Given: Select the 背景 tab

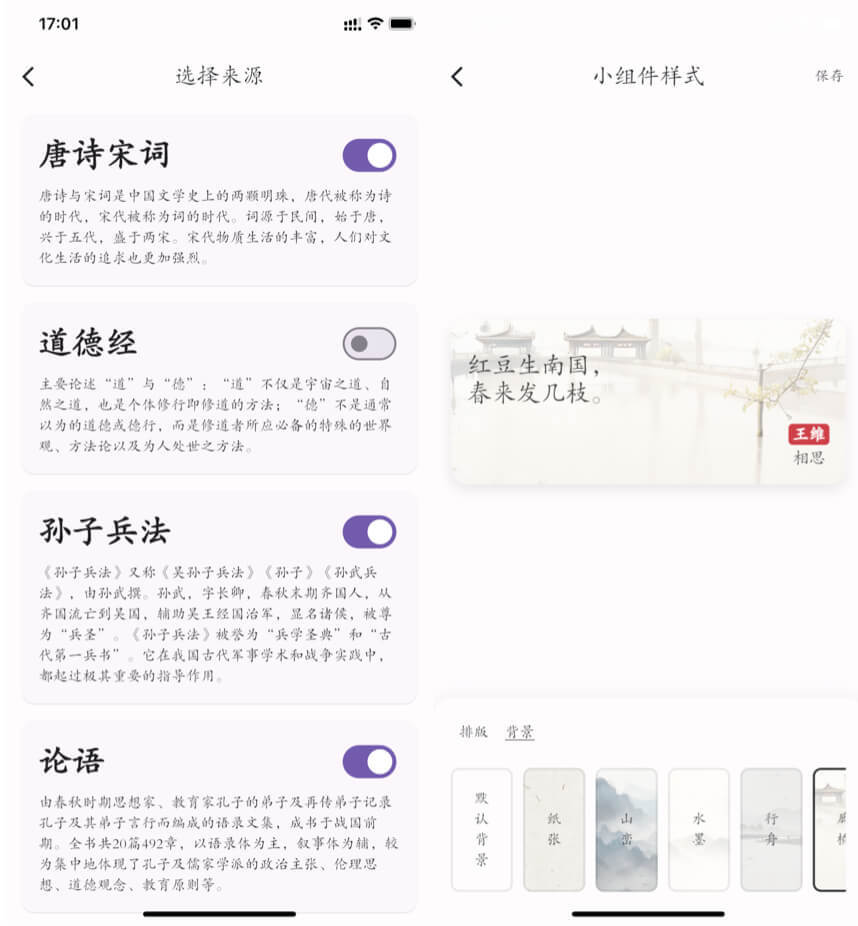Looking at the screenshot, I should [519, 732].
